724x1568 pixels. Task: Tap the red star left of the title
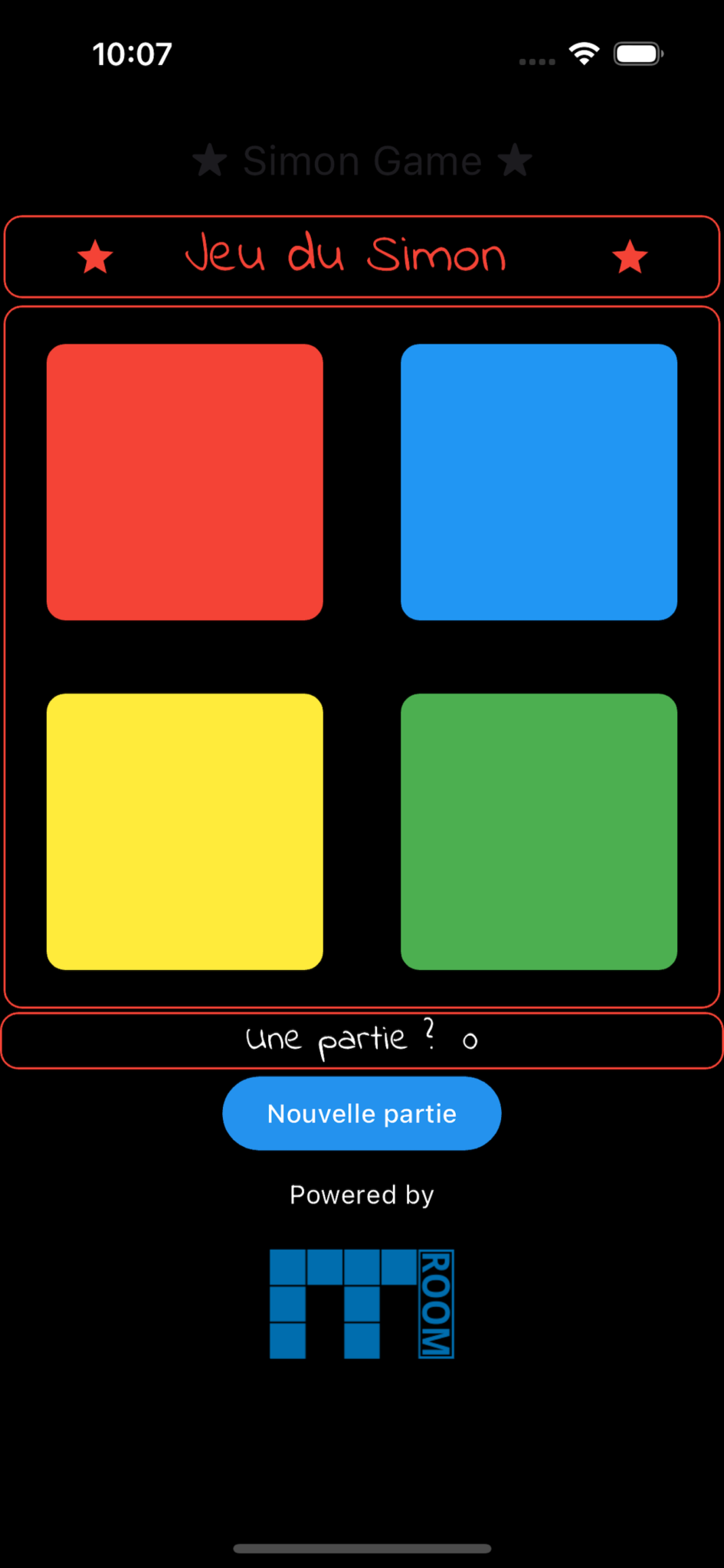[95, 257]
